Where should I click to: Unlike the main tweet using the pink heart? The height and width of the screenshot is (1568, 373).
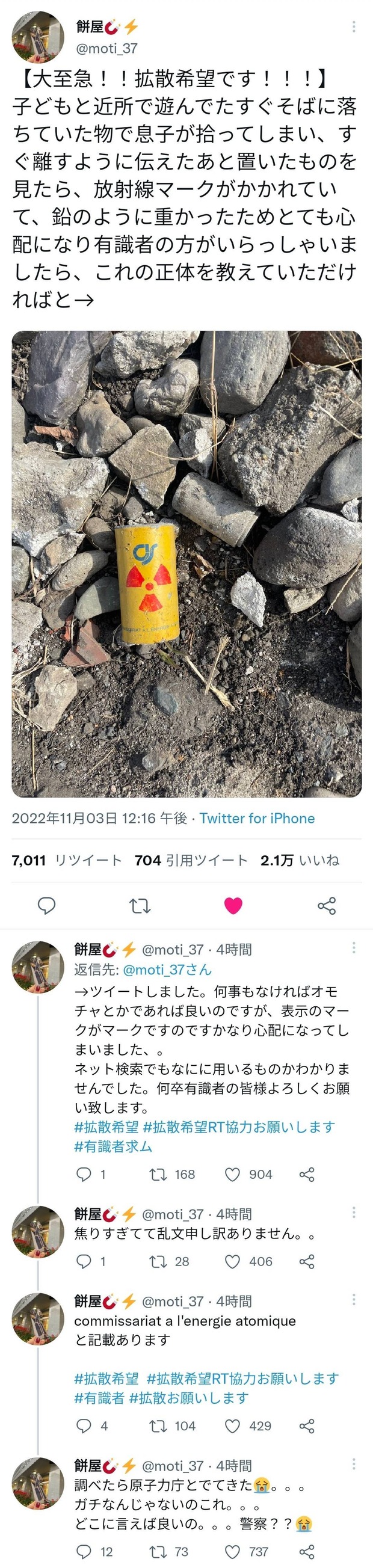tap(233, 906)
